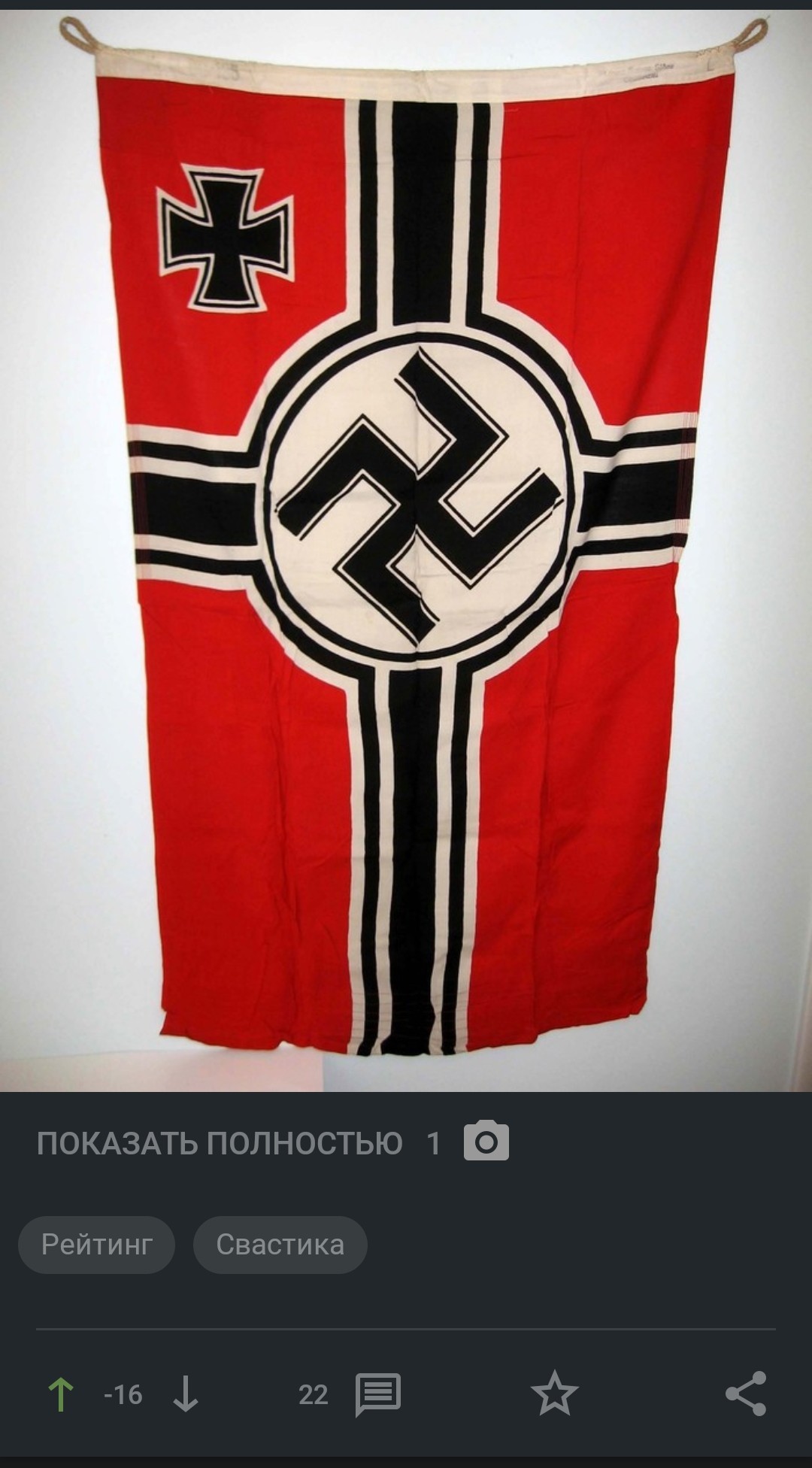The image size is (812, 1468).
Task: Share this post
Action: tap(746, 1394)
